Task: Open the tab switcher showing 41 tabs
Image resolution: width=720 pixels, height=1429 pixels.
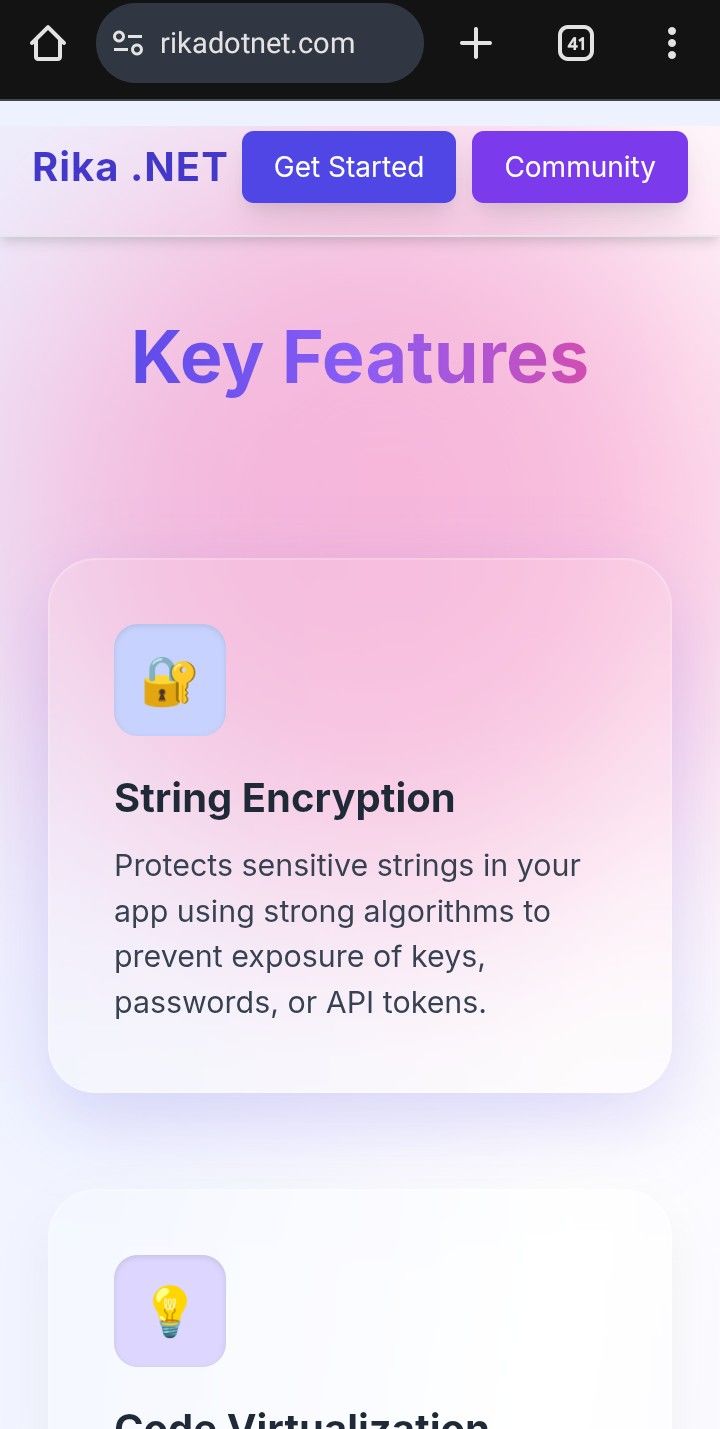Action: [576, 43]
